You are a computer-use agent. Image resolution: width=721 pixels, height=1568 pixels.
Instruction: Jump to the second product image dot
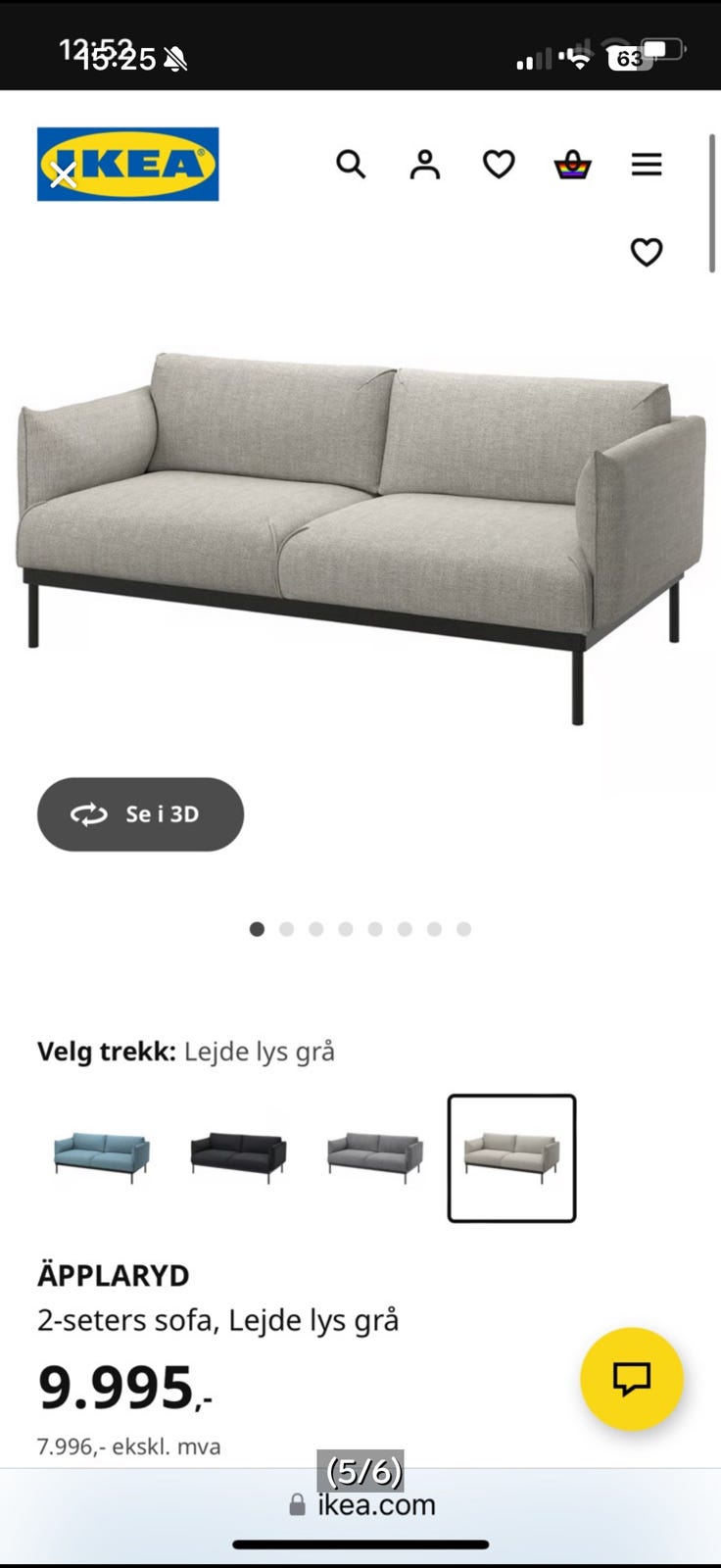pos(286,929)
